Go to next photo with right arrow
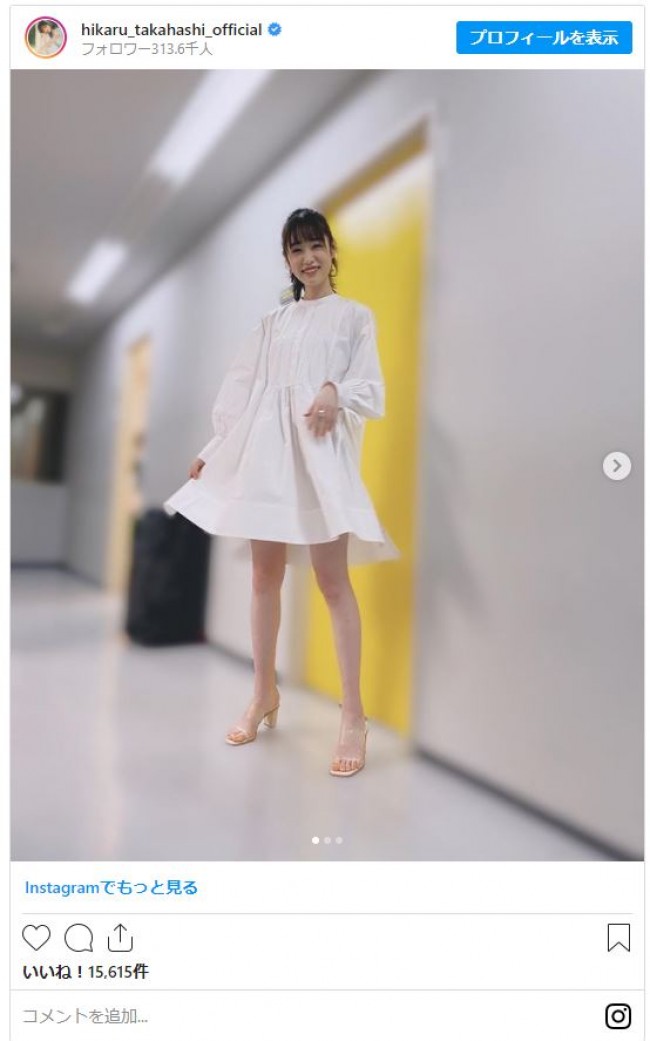 [617, 465]
